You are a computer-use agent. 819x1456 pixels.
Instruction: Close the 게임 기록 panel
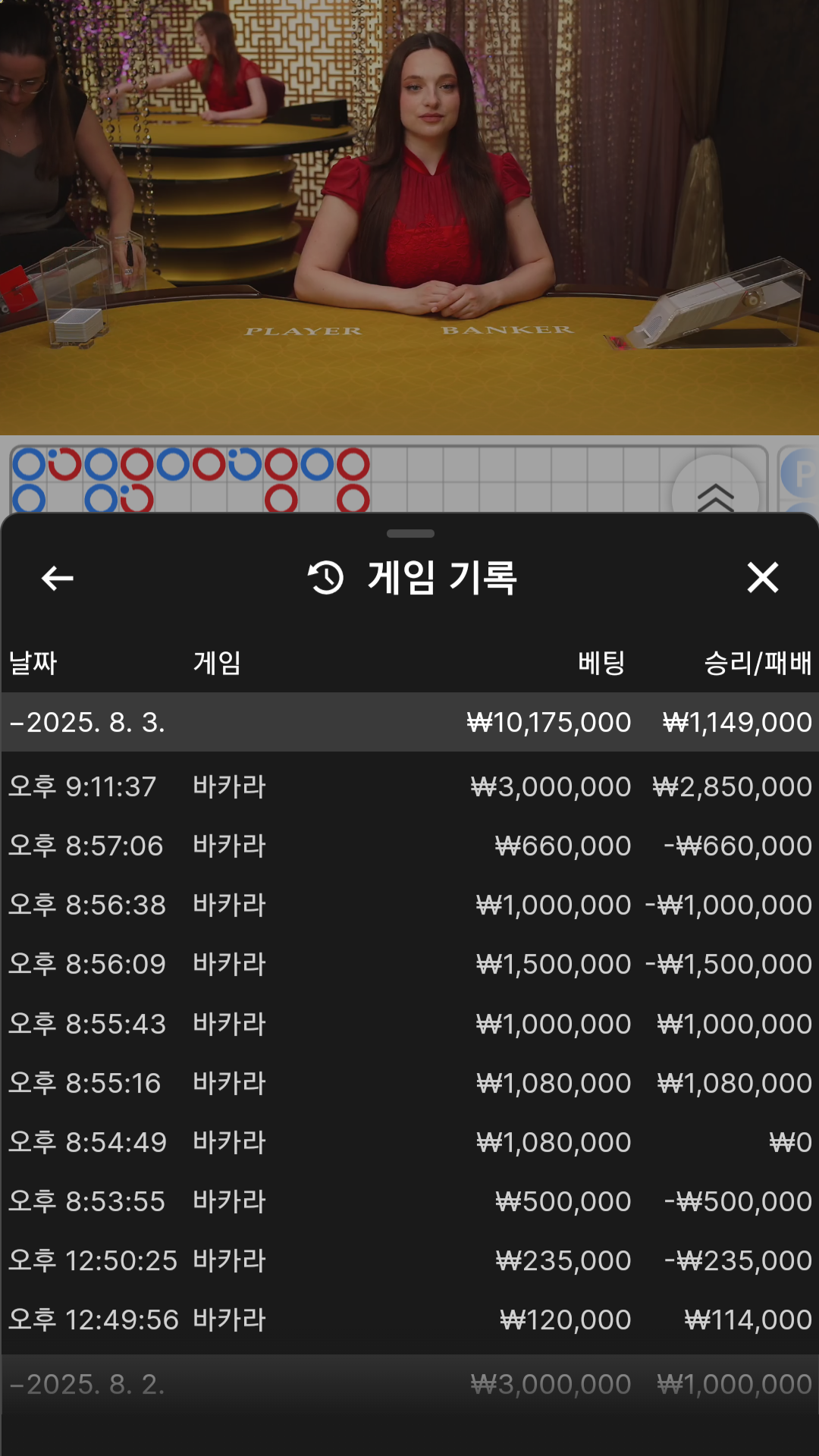762,578
